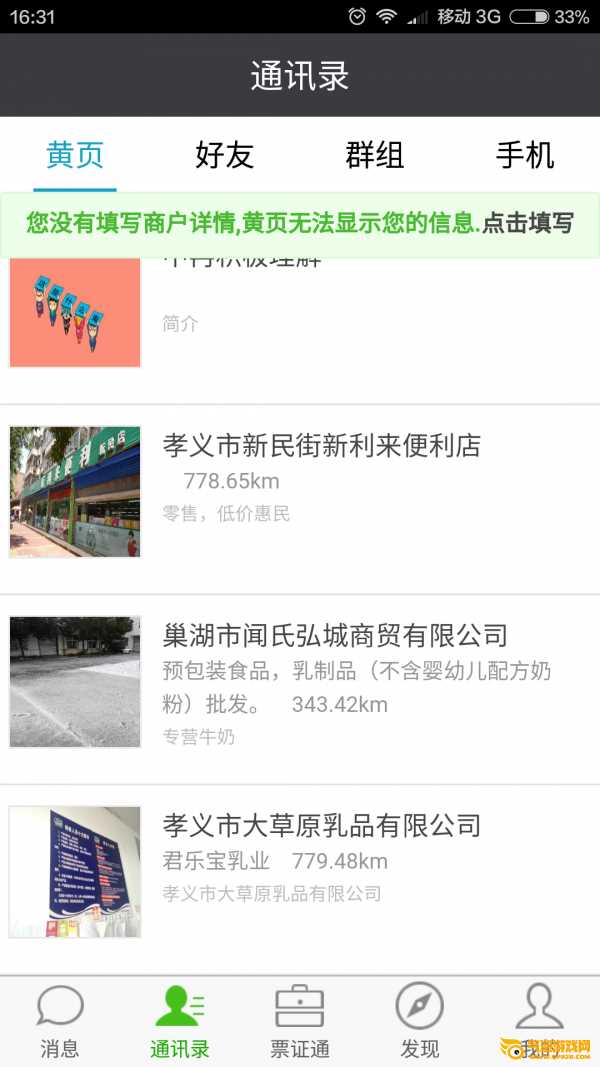Switch to the 发现 discover tab

coord(420,1020)
